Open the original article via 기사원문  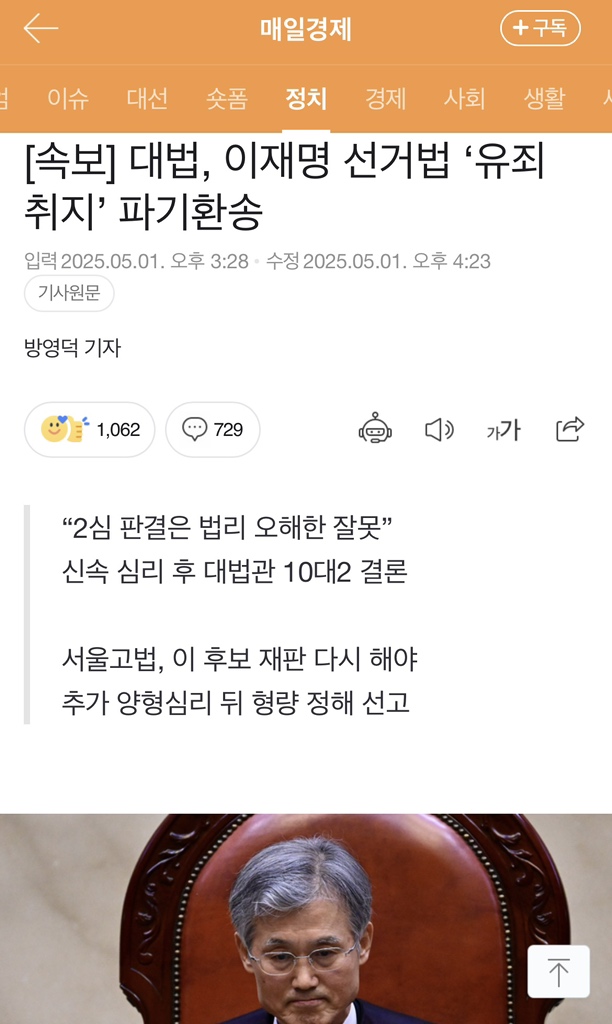[69, 294]
